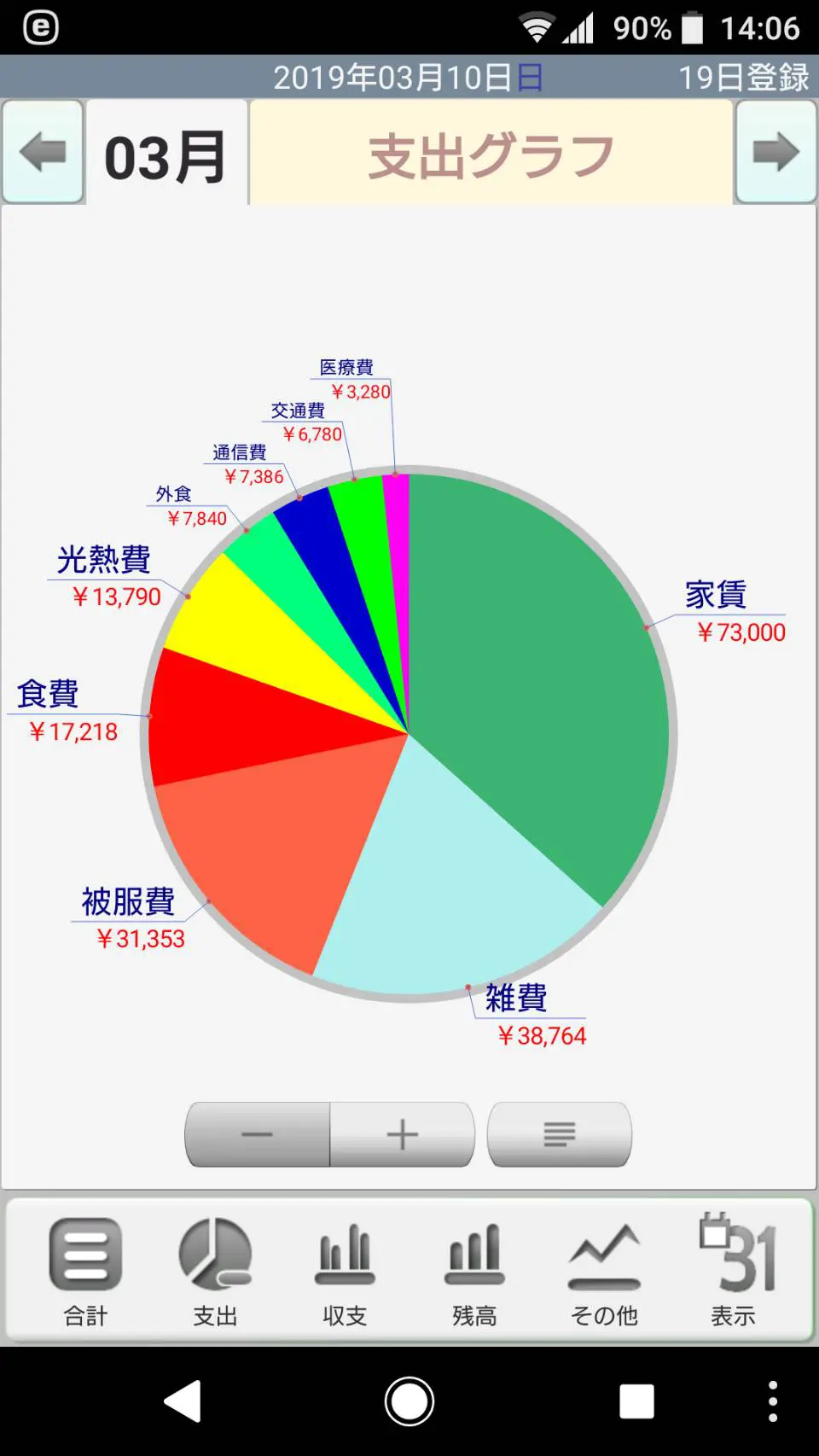Open the list view button below chart
Screen dimensions: 819x1456
pos(559,1134)
